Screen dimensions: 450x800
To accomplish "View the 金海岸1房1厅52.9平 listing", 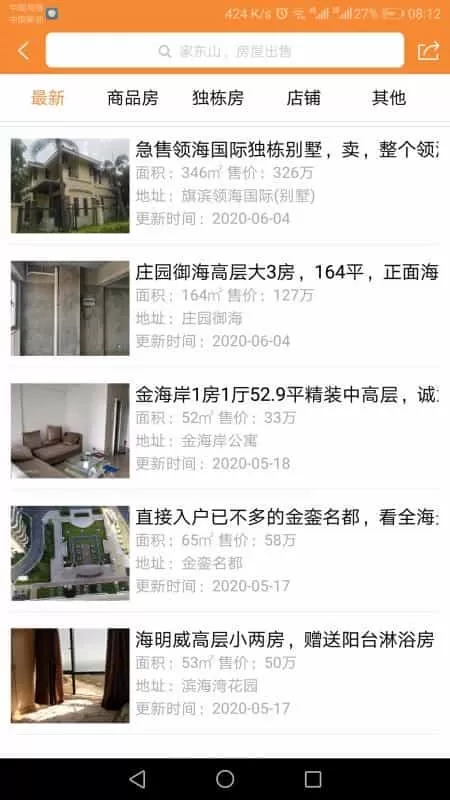I will pyautogui.click(x=225, y=431).
